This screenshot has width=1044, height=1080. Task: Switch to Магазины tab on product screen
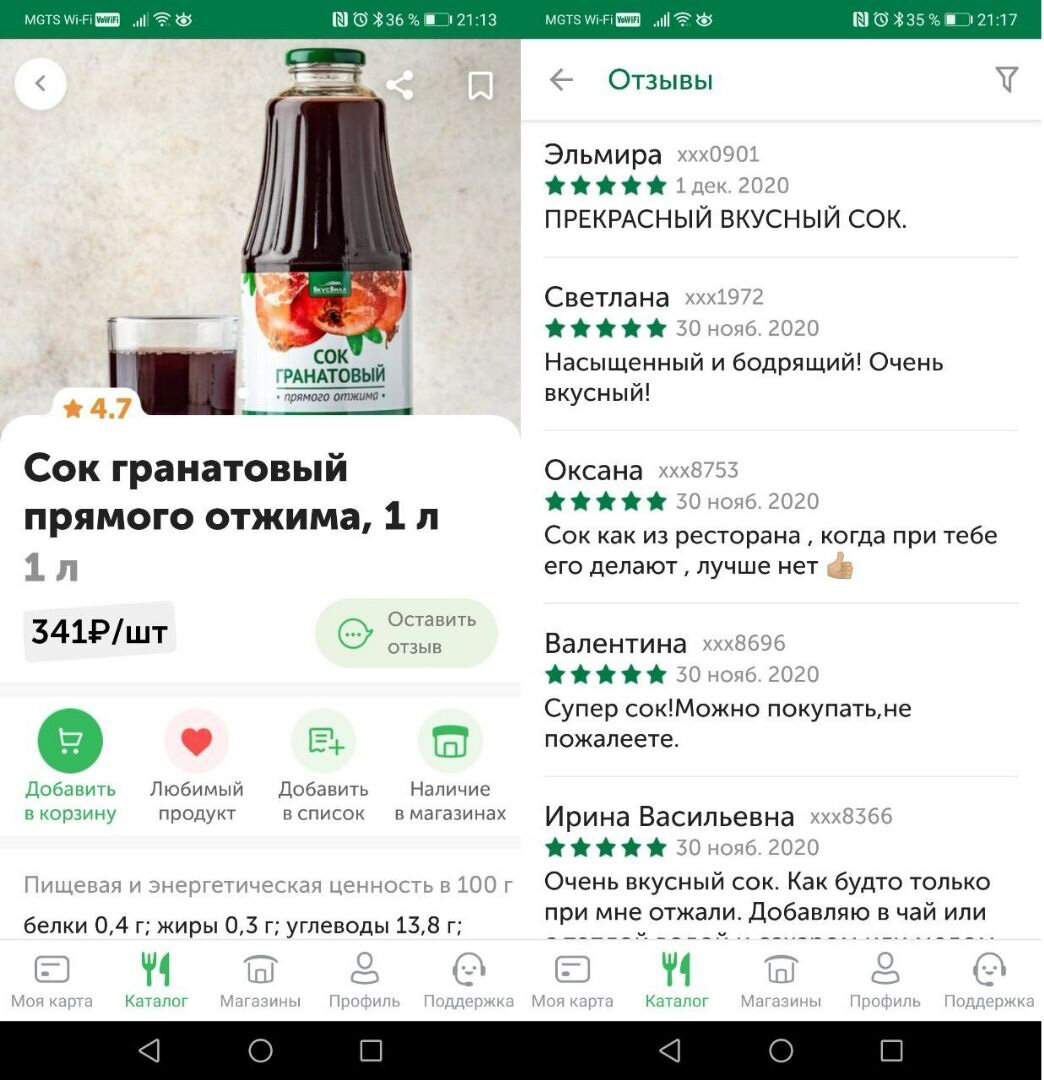tap(260, 980)
